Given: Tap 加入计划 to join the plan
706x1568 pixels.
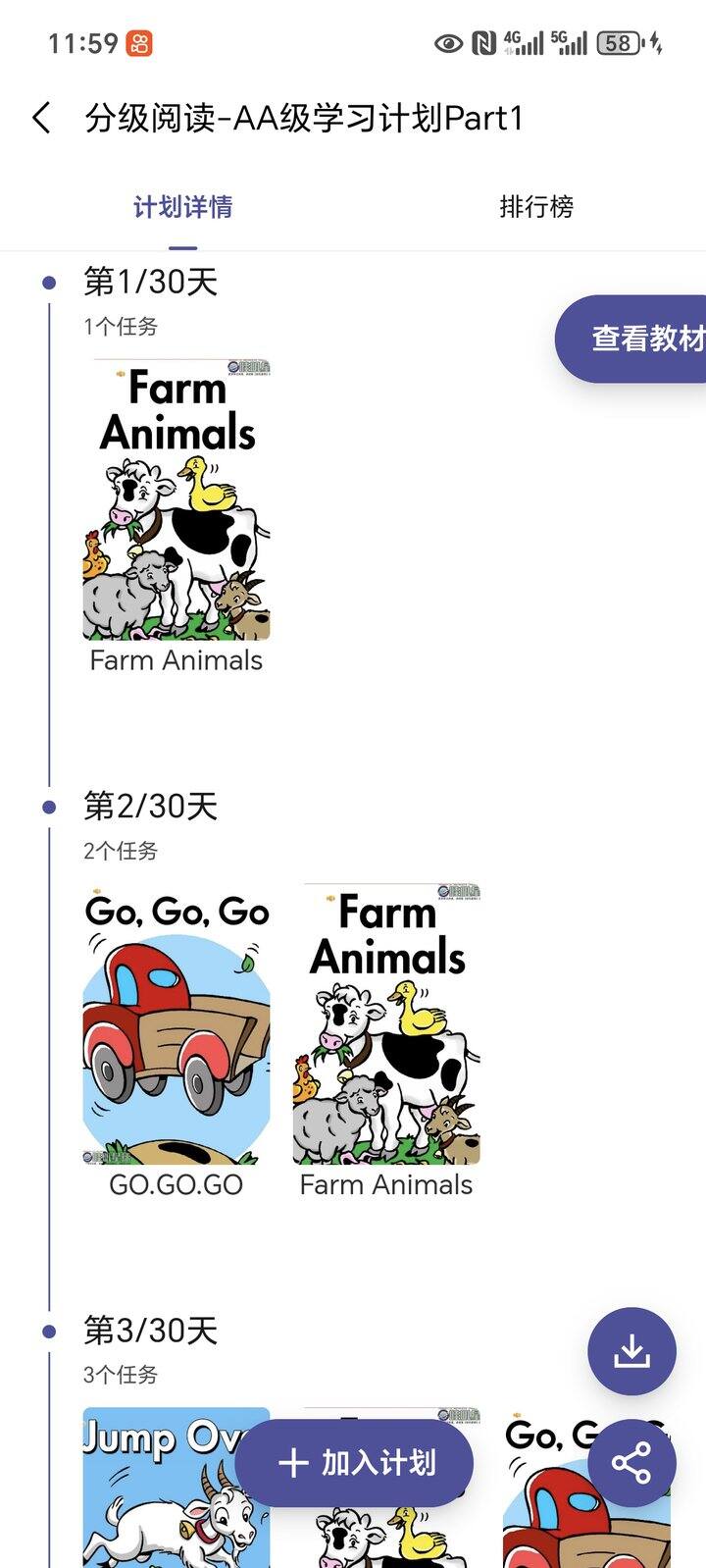Looking at the screenshot, I should click(355, 1463).
